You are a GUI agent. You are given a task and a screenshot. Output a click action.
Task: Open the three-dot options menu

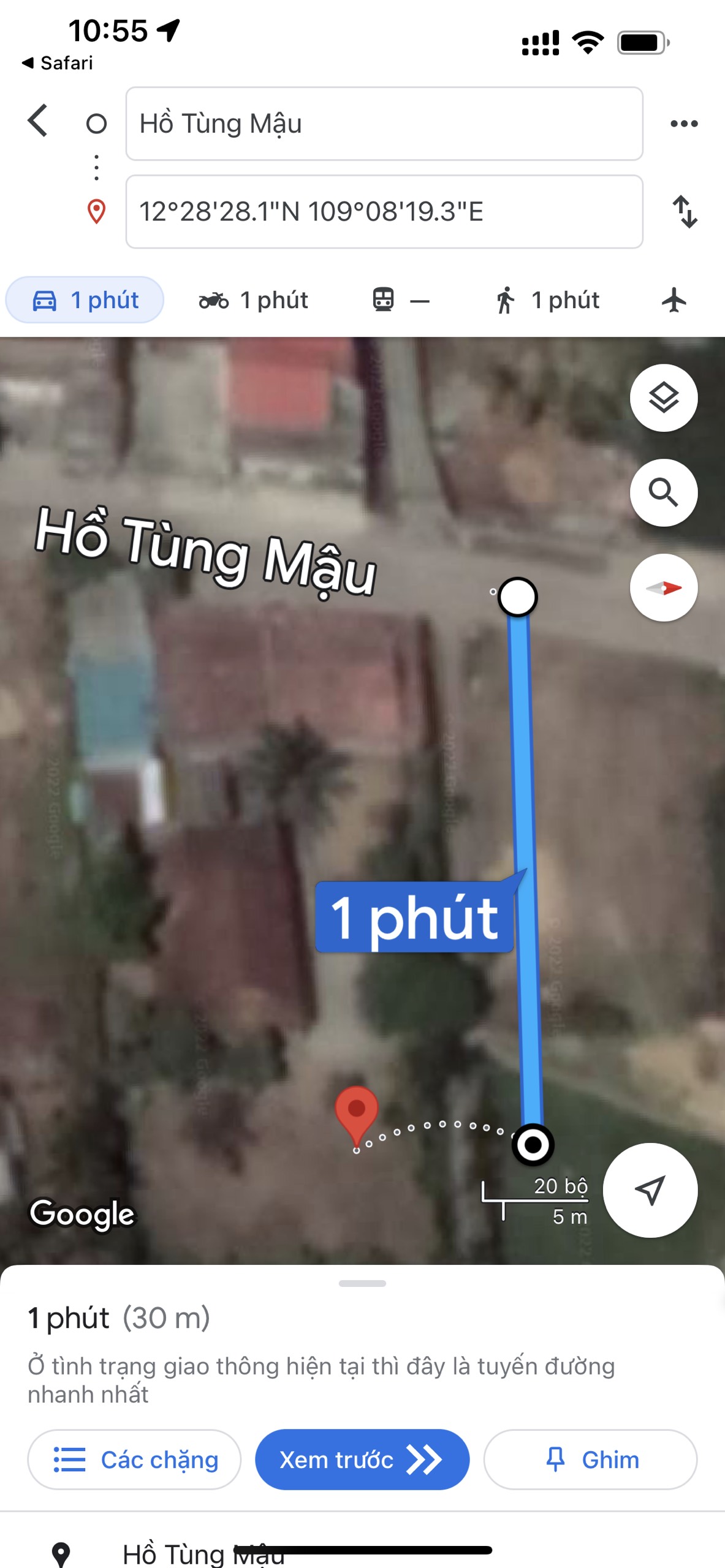pyautogui.click(x=683, y=124)
